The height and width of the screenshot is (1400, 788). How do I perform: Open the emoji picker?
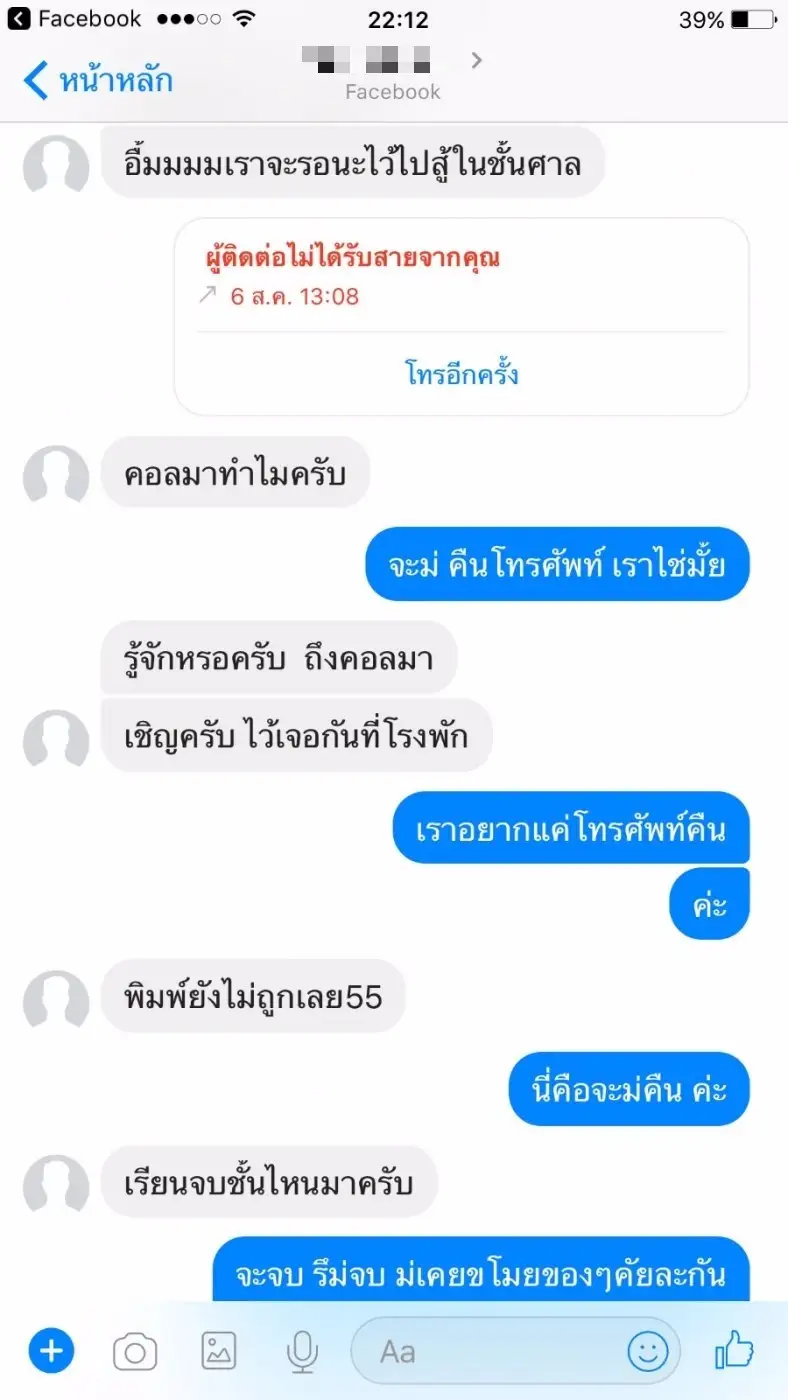click(x=647, y=1352)
